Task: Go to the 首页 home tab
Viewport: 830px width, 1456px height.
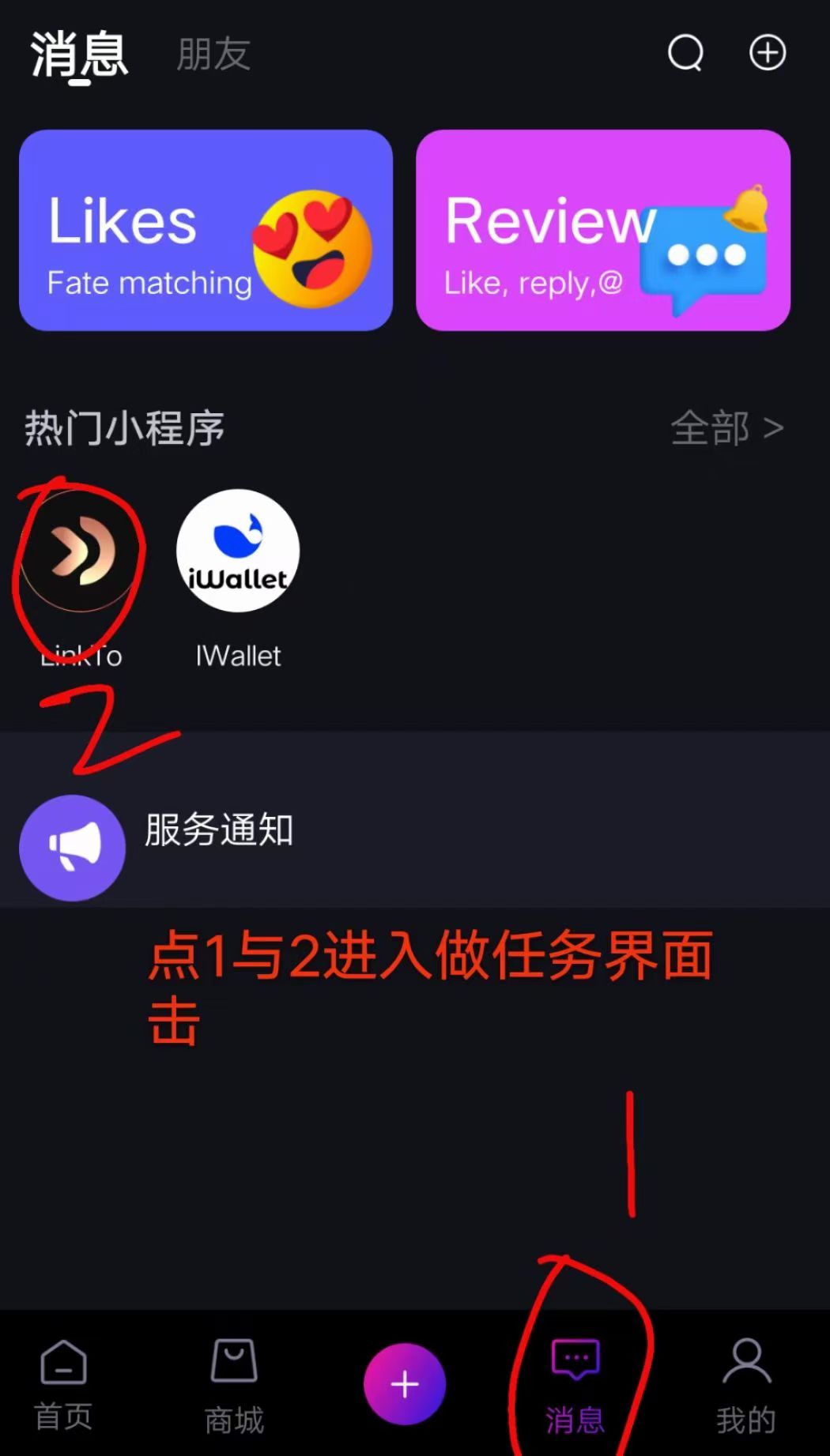Action: coord(63,1384)
